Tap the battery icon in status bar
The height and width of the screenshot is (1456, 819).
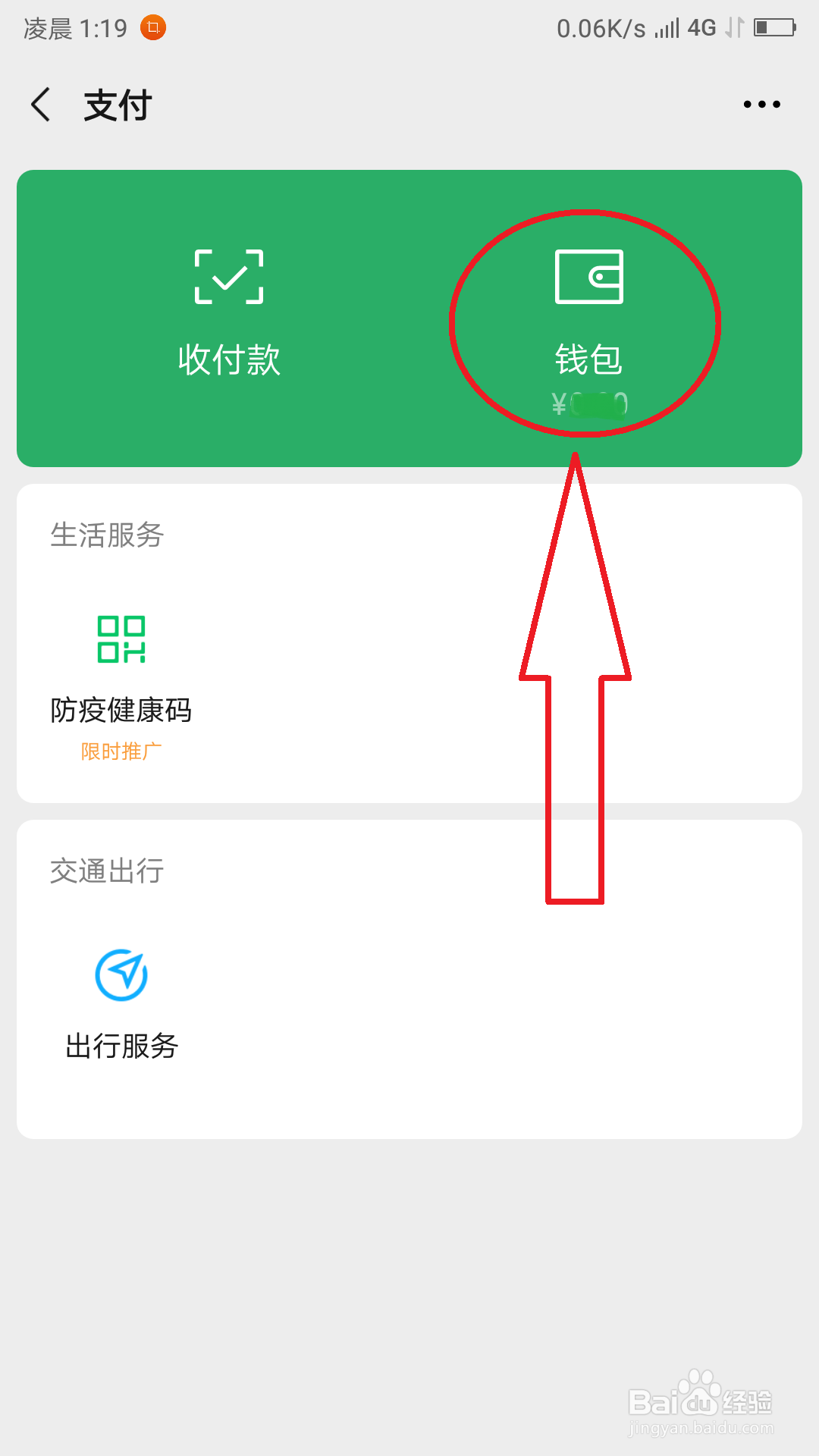773,27
